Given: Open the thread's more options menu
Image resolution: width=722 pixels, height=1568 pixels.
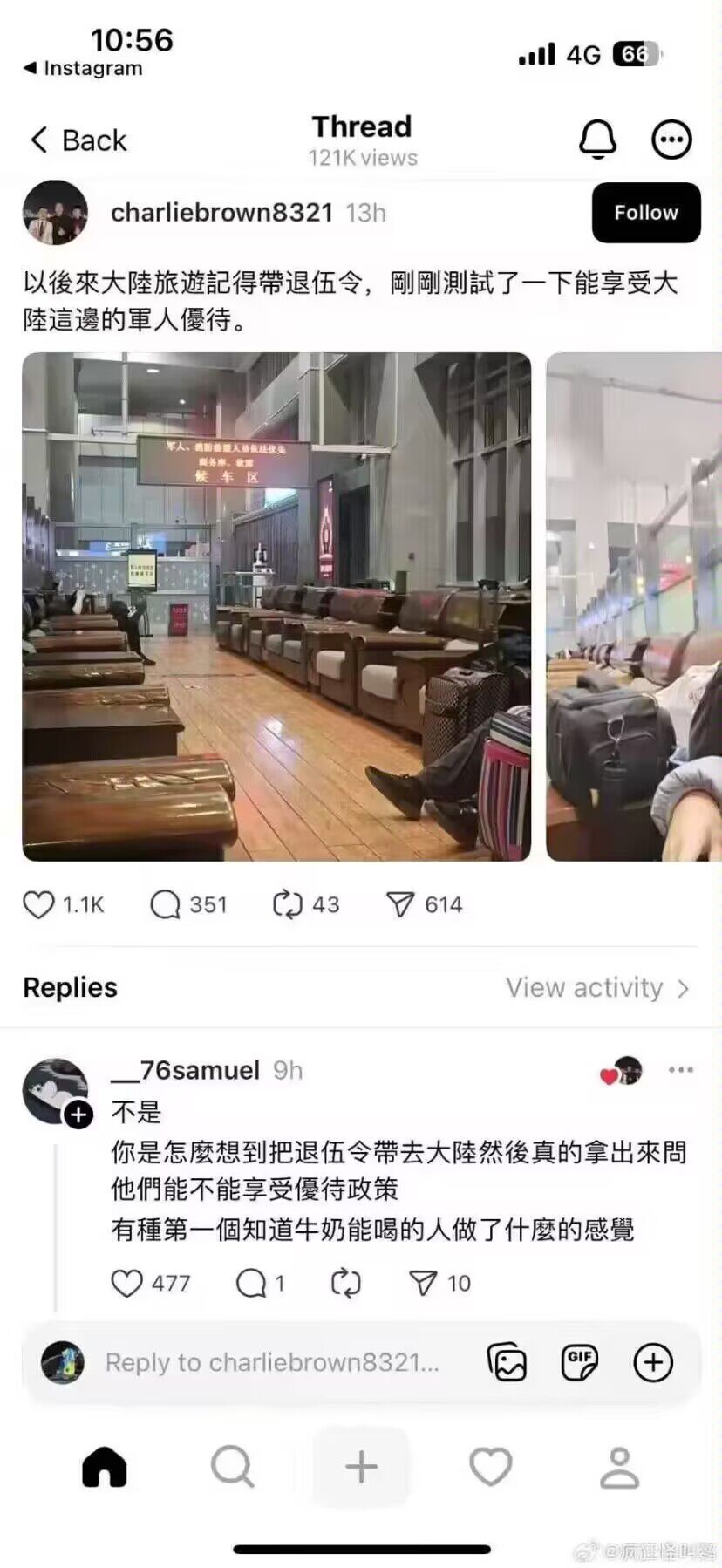Looking at the screenshot, I should 671,140.
